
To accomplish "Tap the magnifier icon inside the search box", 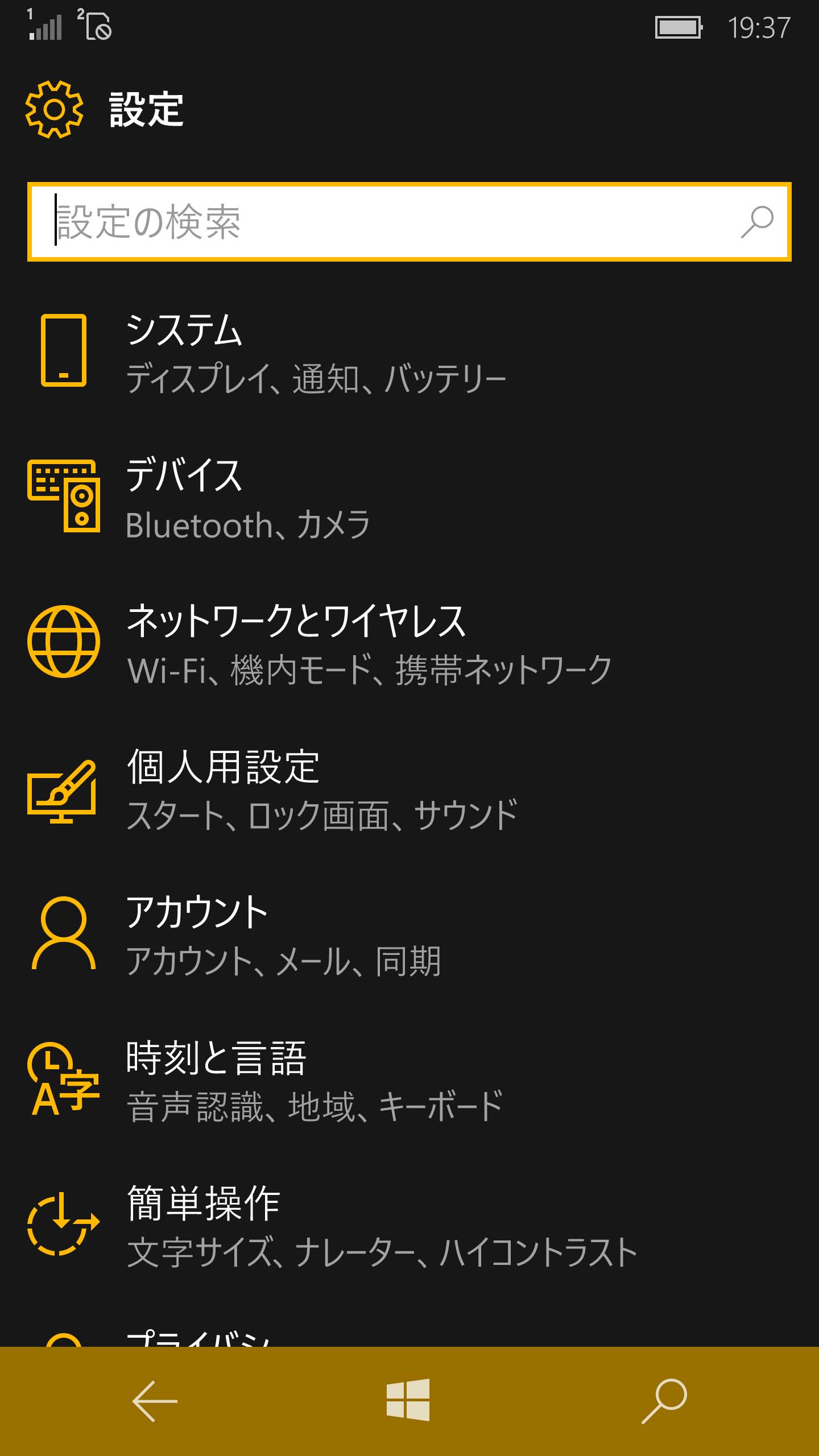I will [x=757, y=222].
